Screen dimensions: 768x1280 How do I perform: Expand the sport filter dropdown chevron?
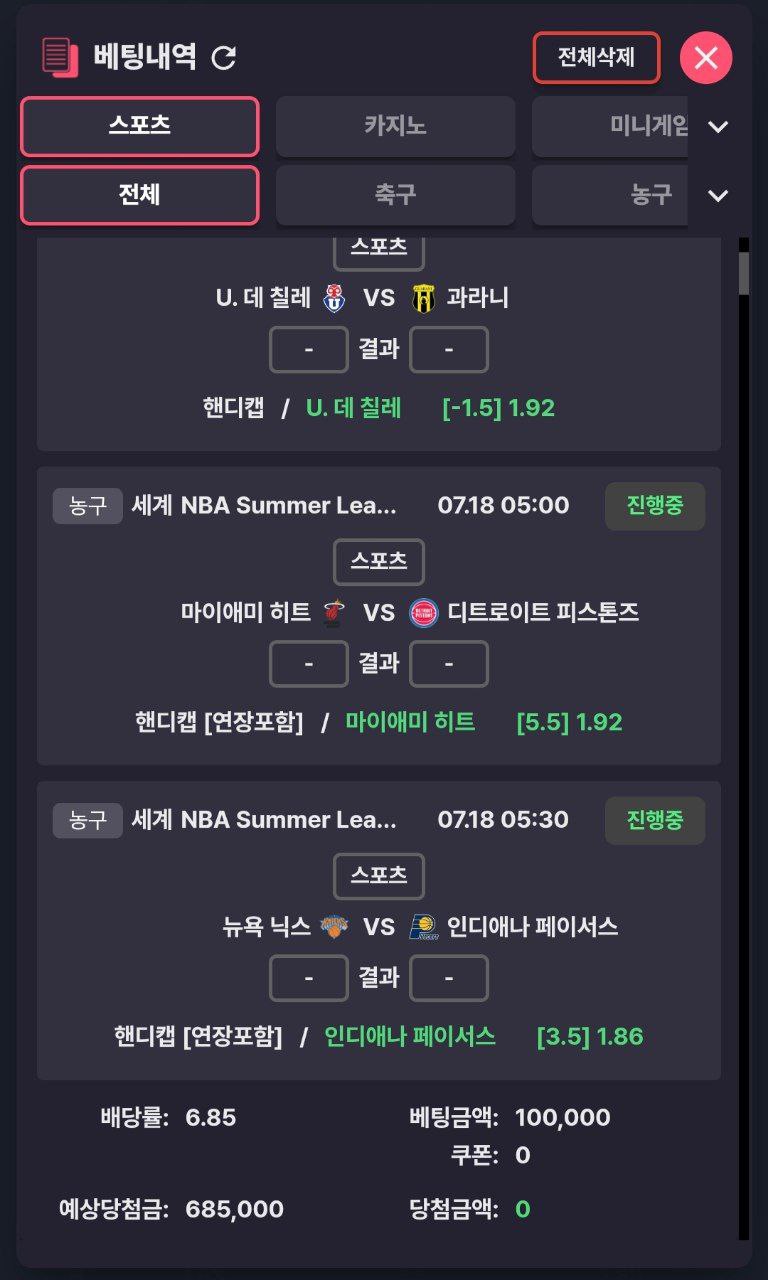pos(718,196)
